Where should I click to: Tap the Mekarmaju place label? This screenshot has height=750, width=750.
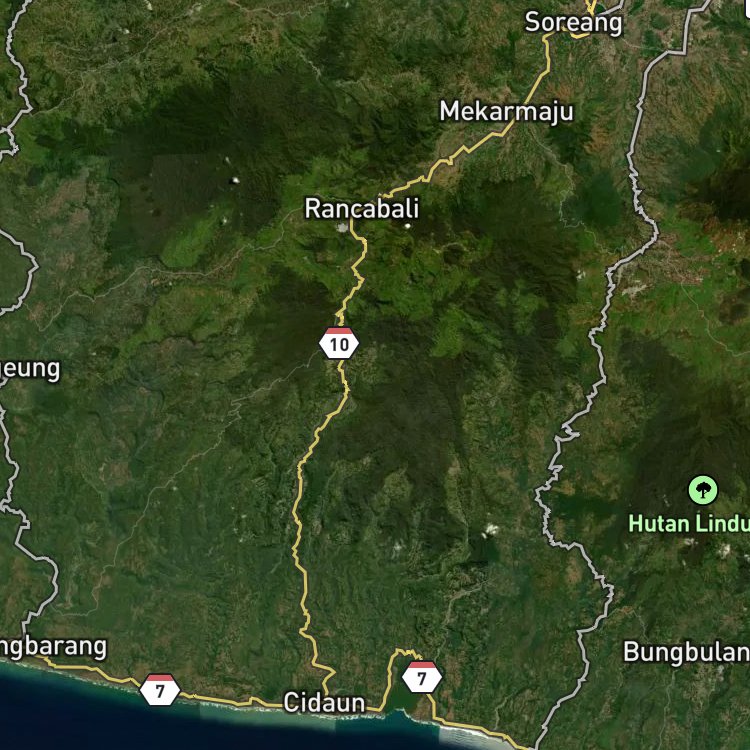tap(506, 112)
